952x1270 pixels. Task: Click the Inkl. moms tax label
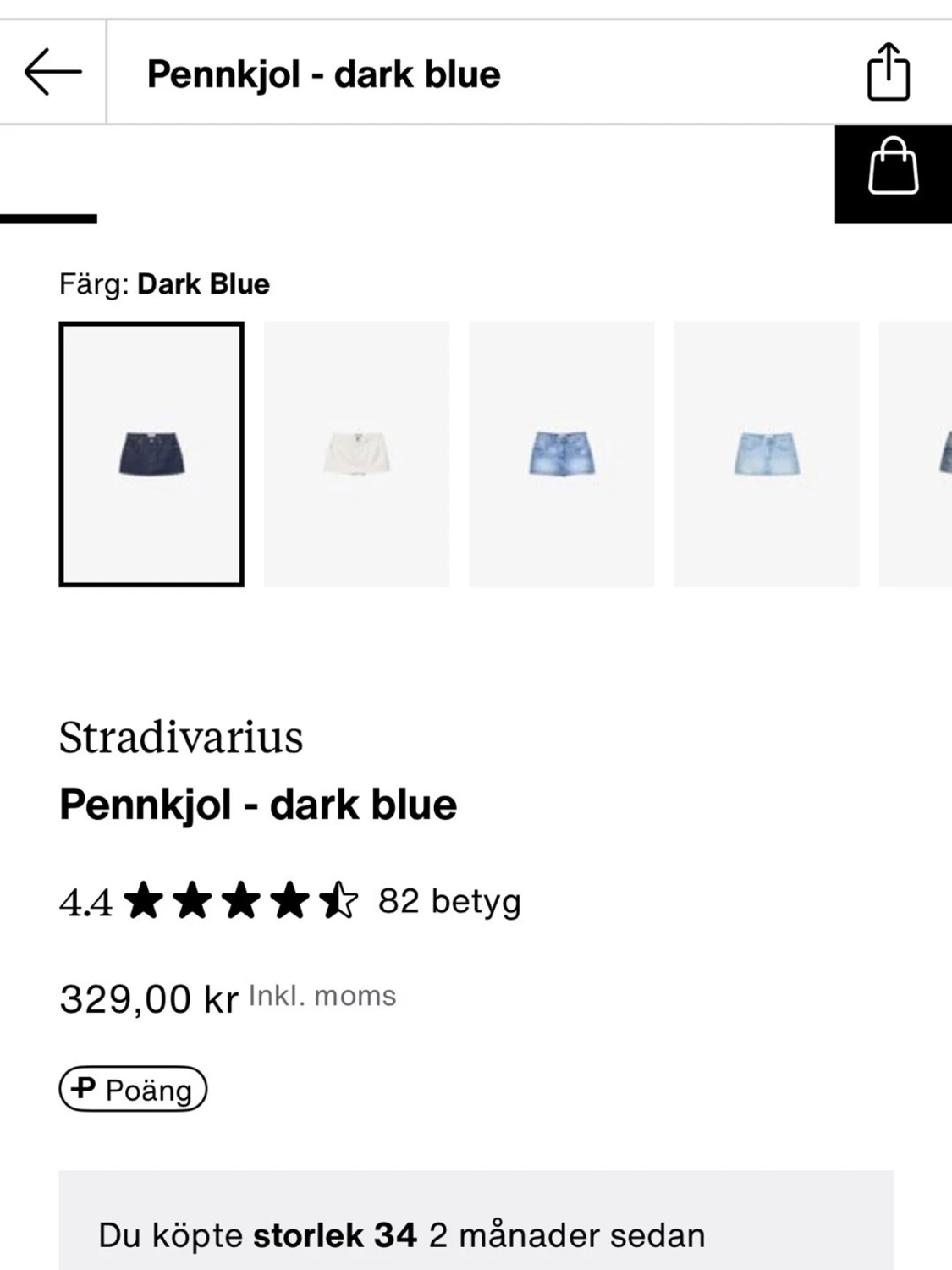coord(322,996)
